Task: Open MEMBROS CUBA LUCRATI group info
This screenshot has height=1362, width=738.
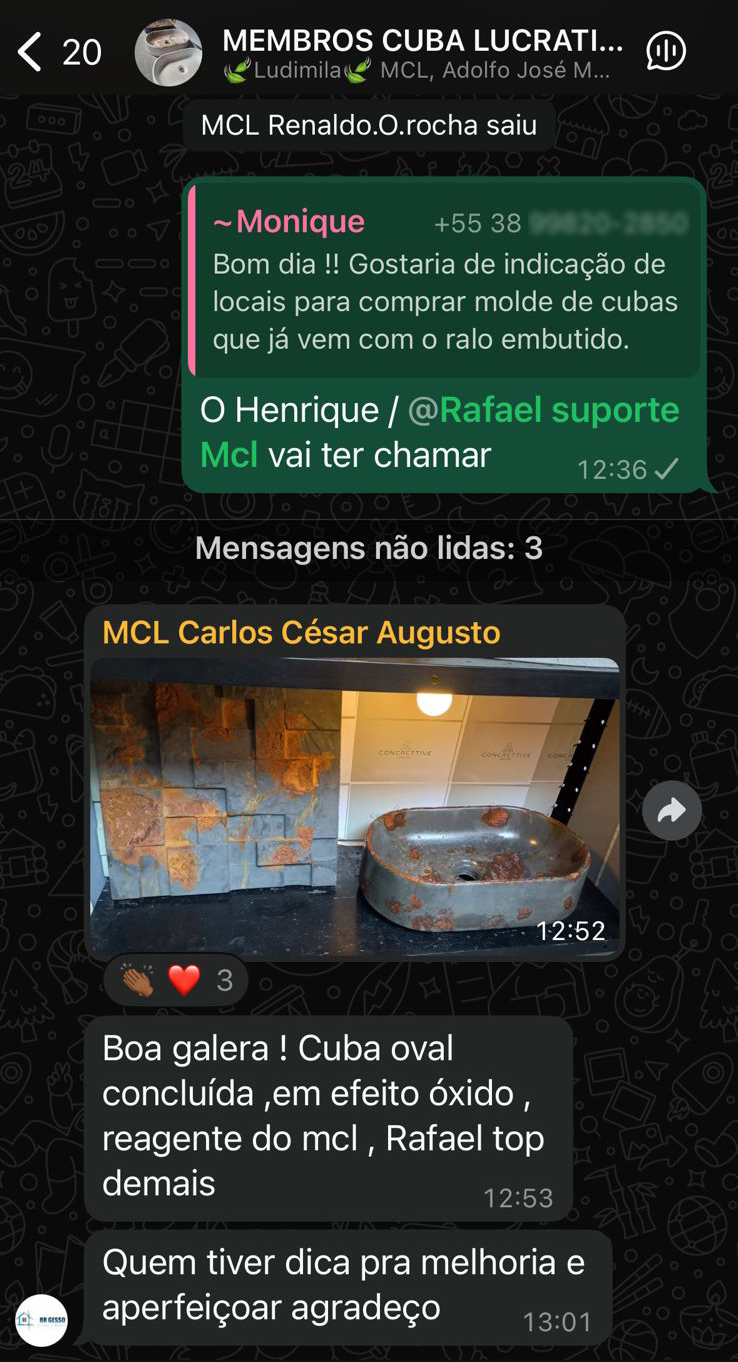Action: point(422,53)
